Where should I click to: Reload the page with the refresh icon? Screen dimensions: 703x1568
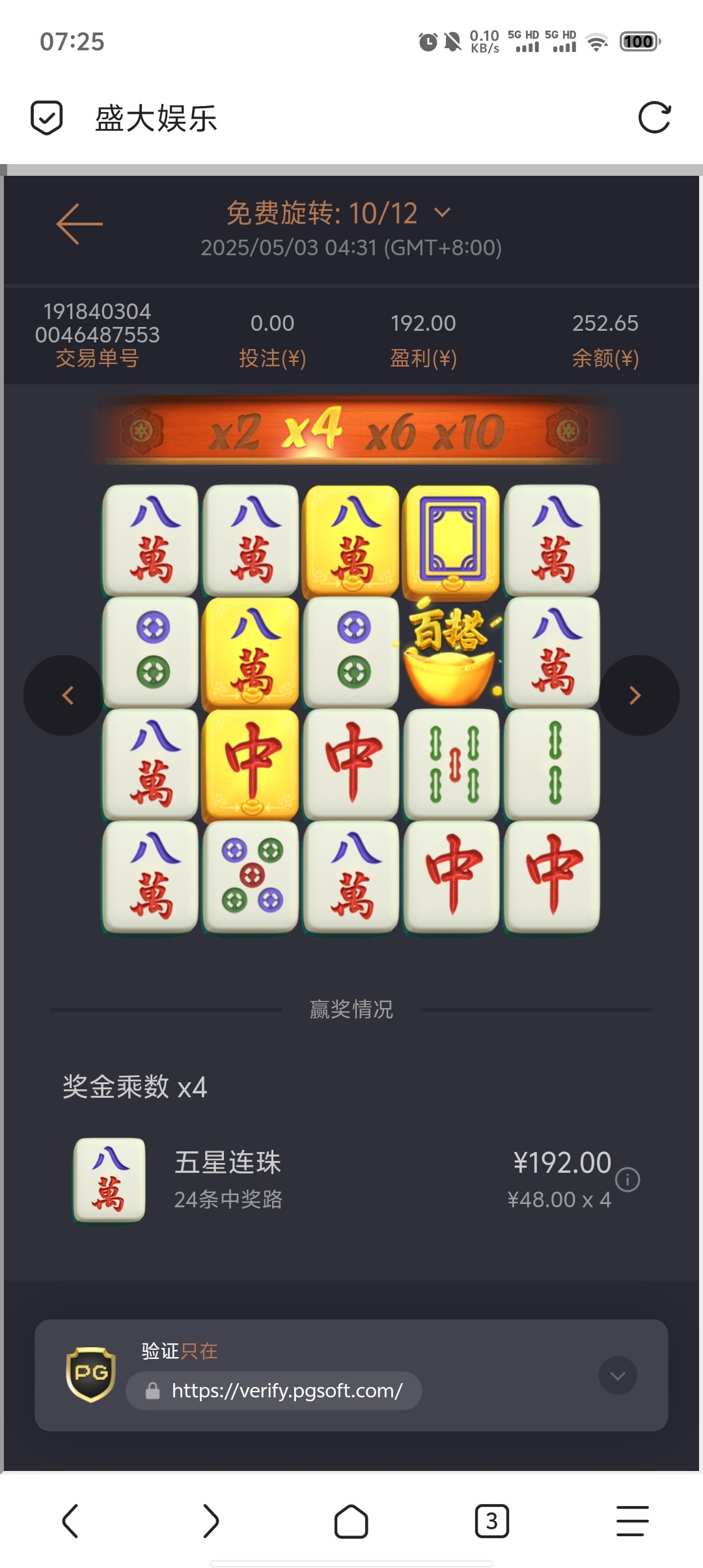(654, 118)
